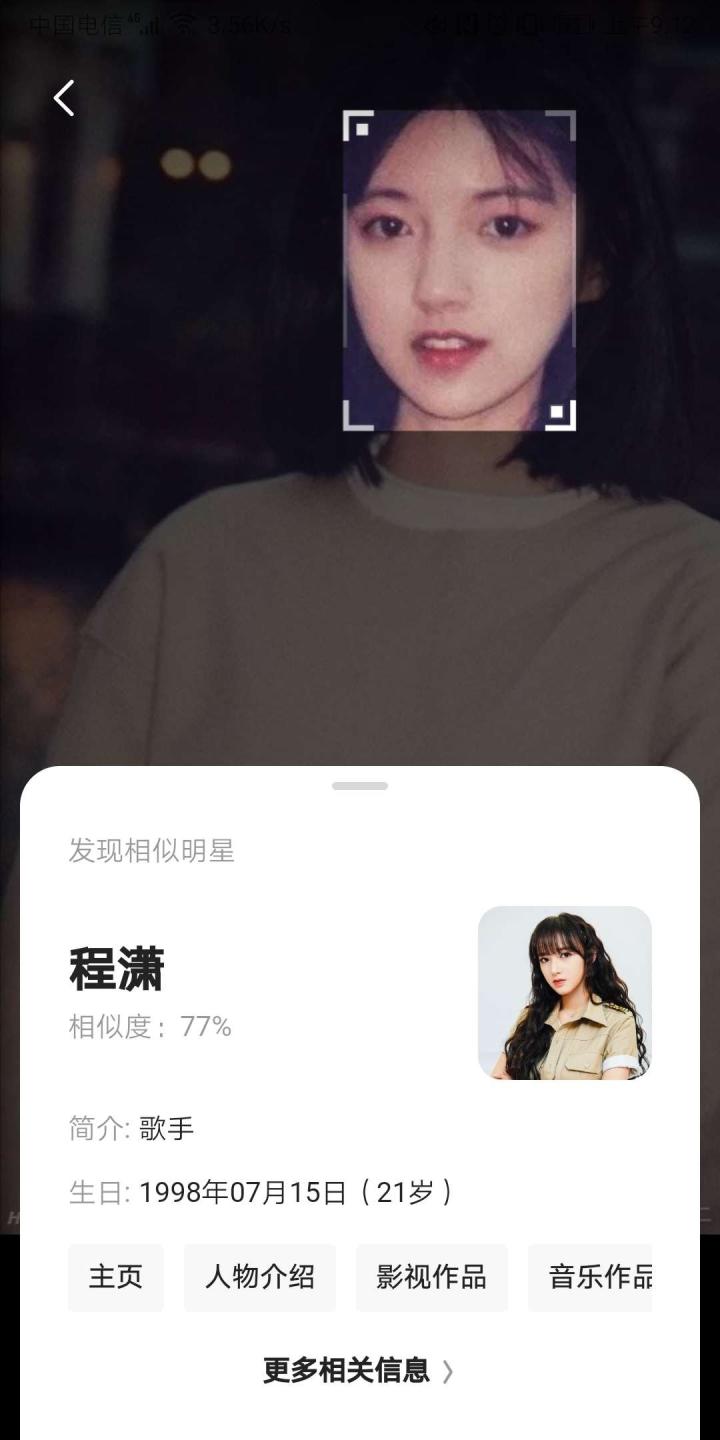Tap the 影视作品 chip
720x1440 pixels.
[431, 1277]
